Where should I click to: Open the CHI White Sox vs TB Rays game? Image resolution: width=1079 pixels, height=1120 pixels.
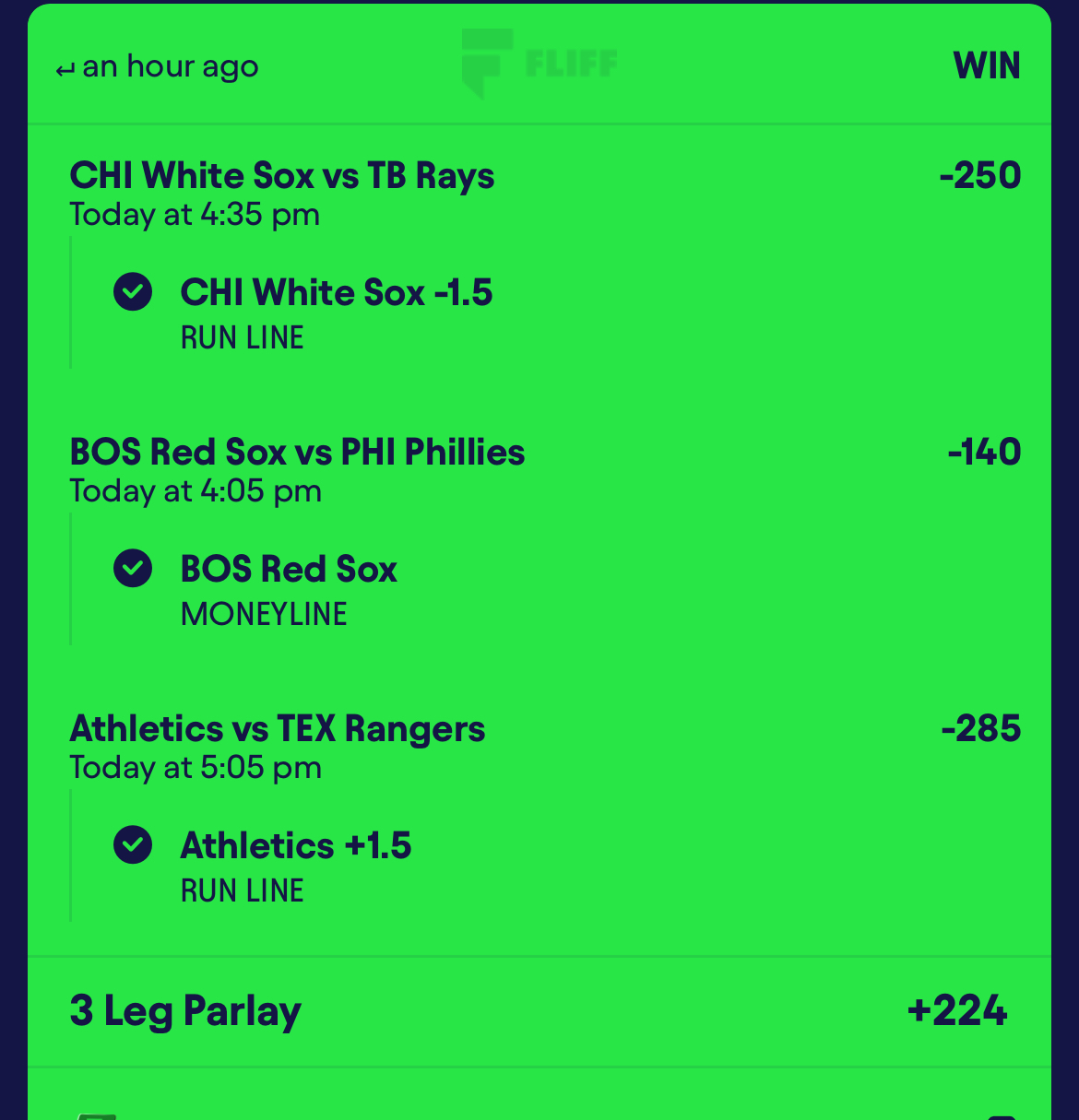click(x=282, y=176)
